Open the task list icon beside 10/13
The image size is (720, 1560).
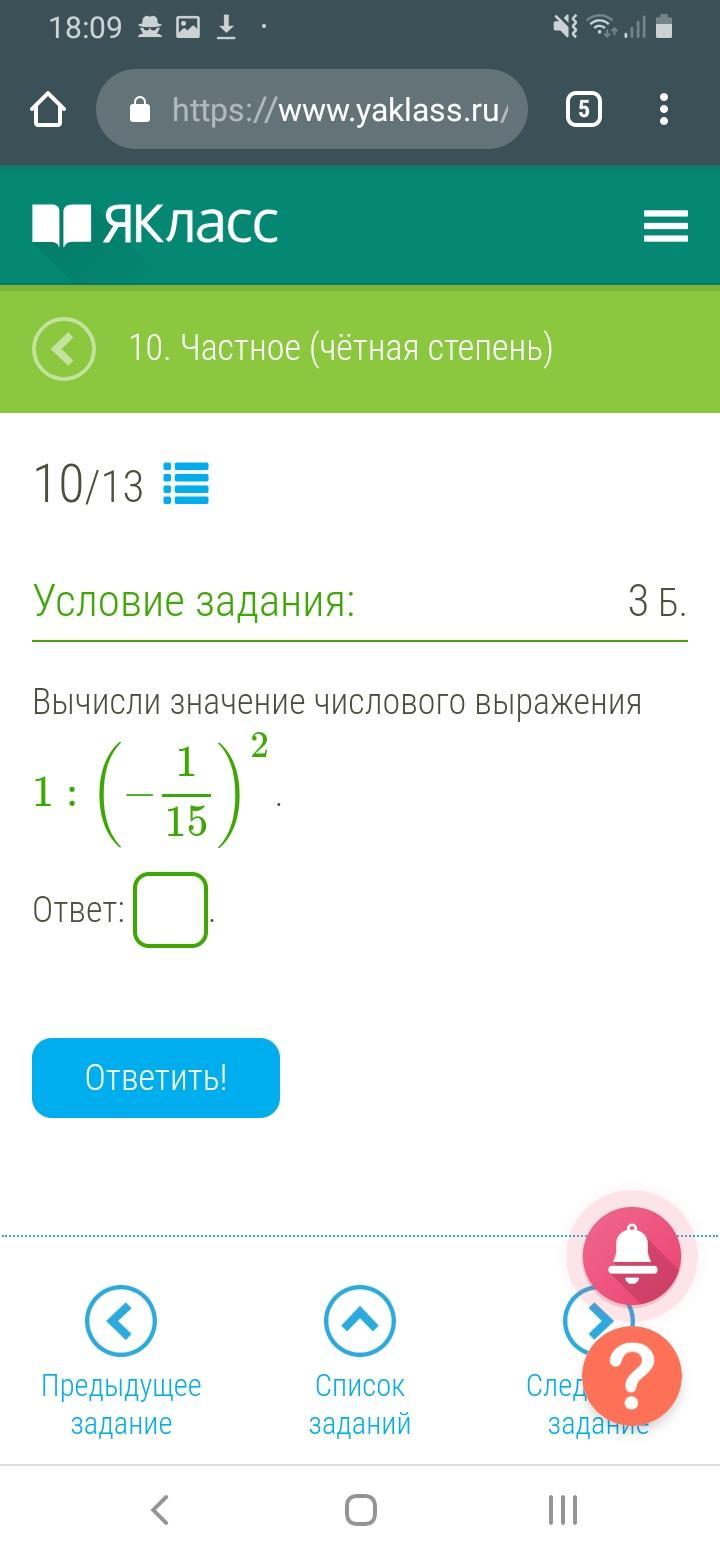pyautogui.click(x=186, y=484)
